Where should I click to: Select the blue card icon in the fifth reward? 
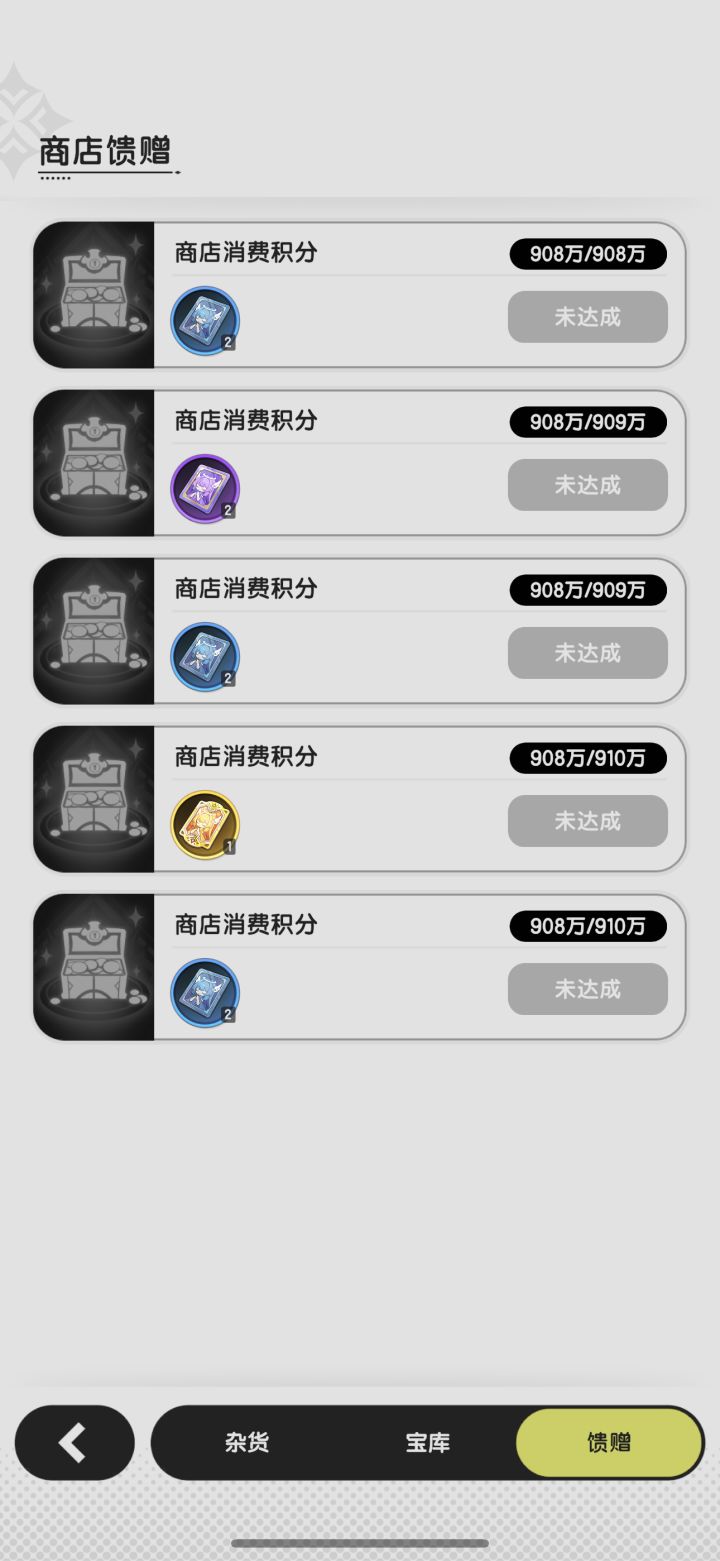[205, 992]
